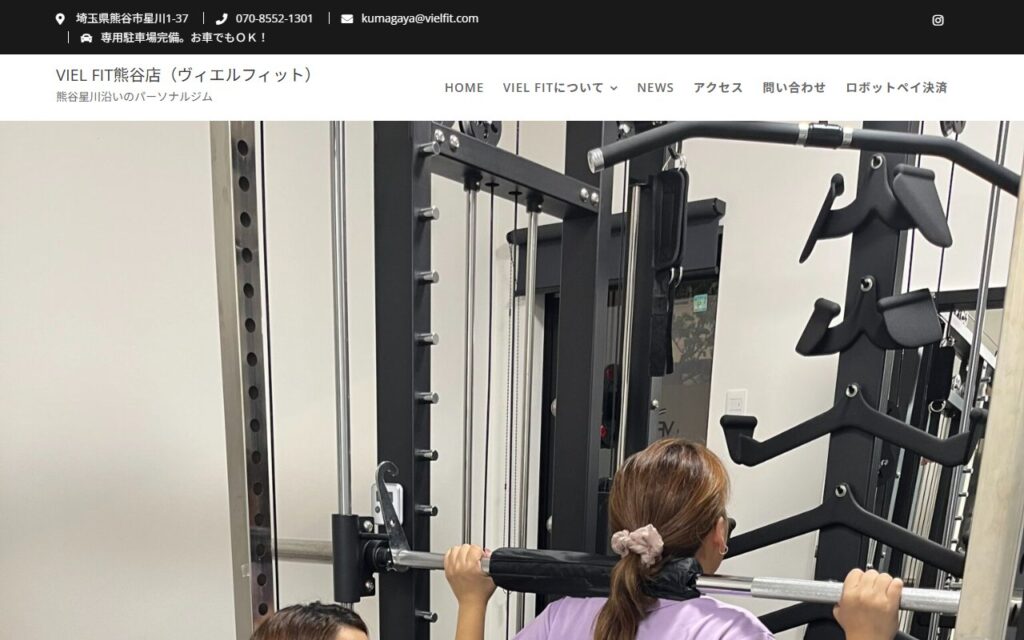Call the phone number 070-8552-1301
Screen dimensions: 1024x640
273,18
